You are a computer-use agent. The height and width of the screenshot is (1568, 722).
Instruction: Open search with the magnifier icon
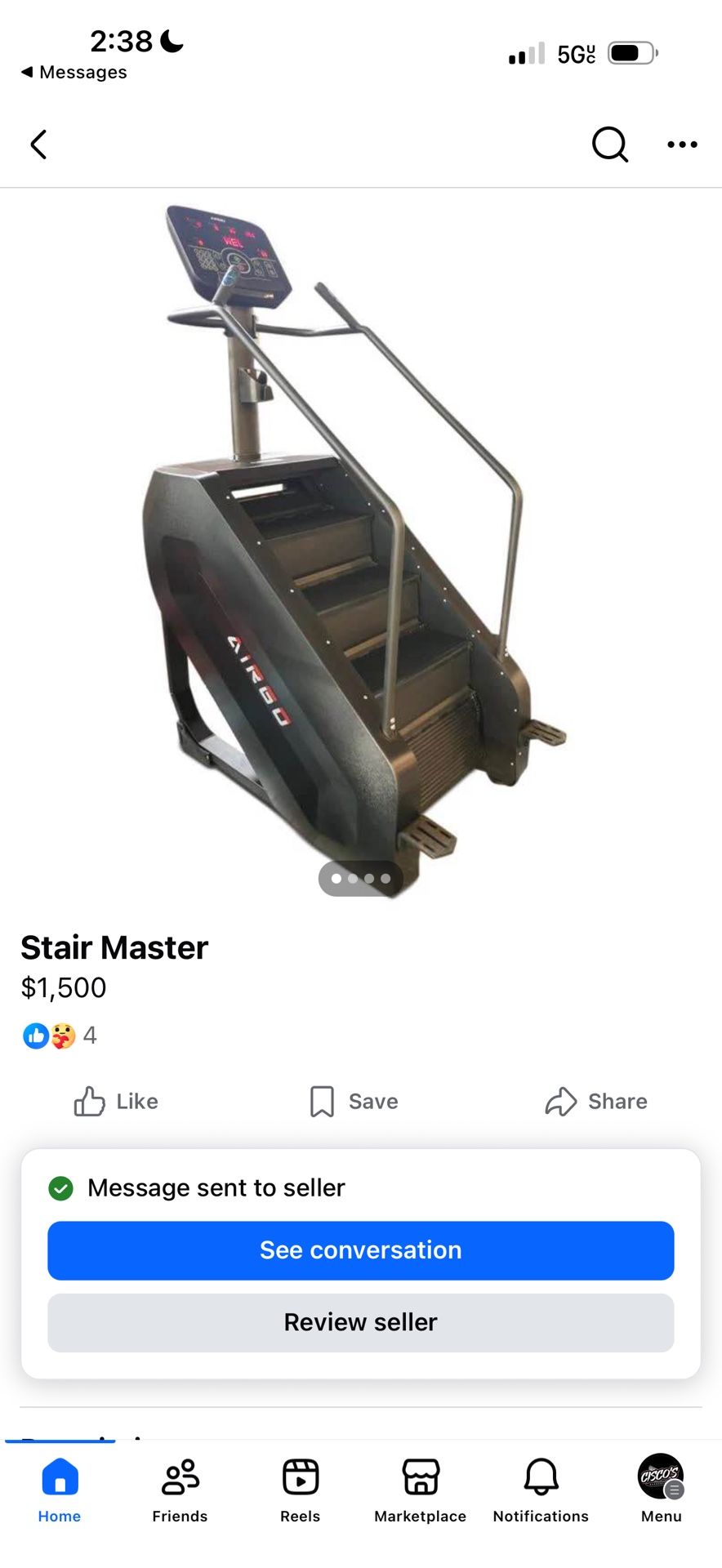609,145
